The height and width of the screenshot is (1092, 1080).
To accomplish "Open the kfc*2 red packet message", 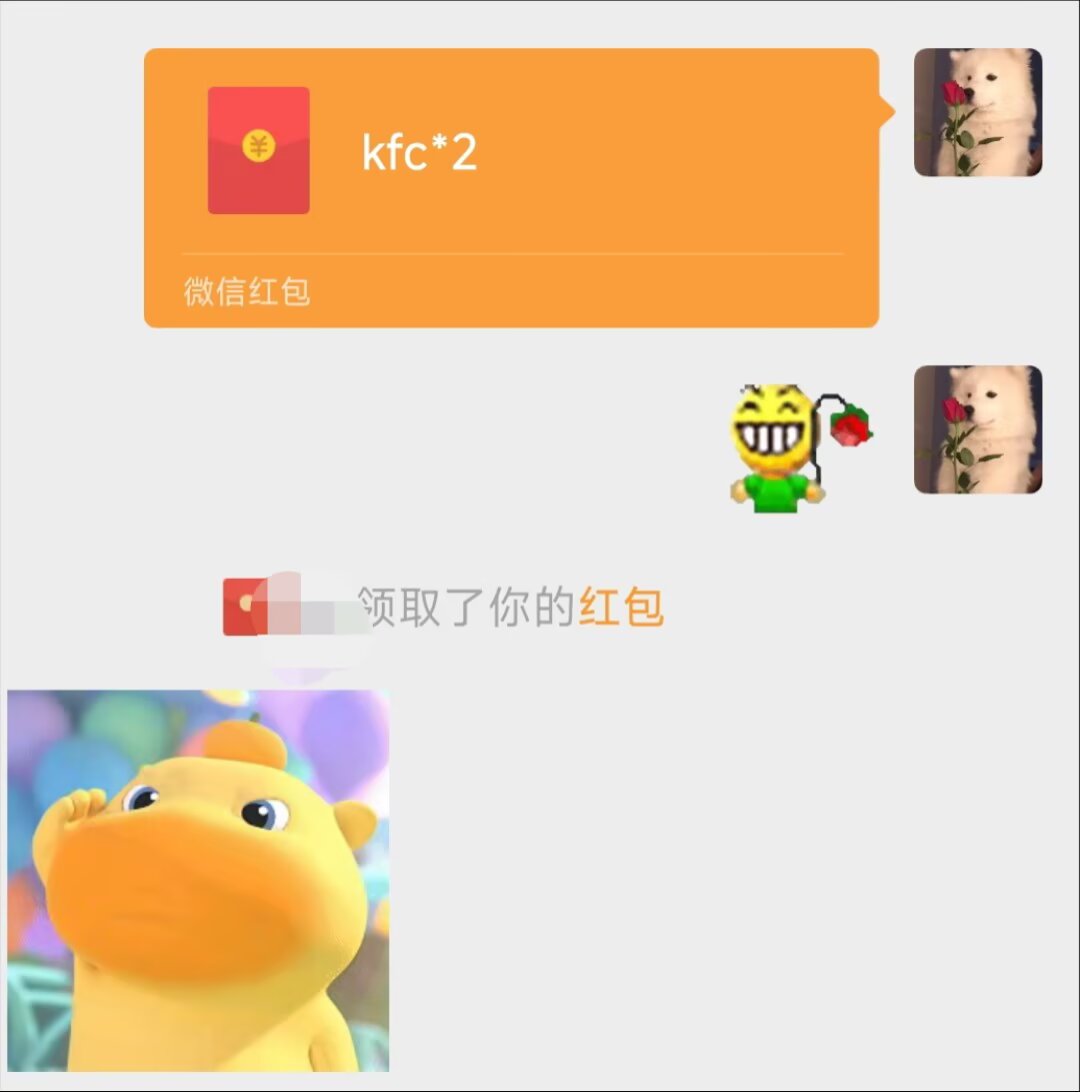I will [511, 187].
